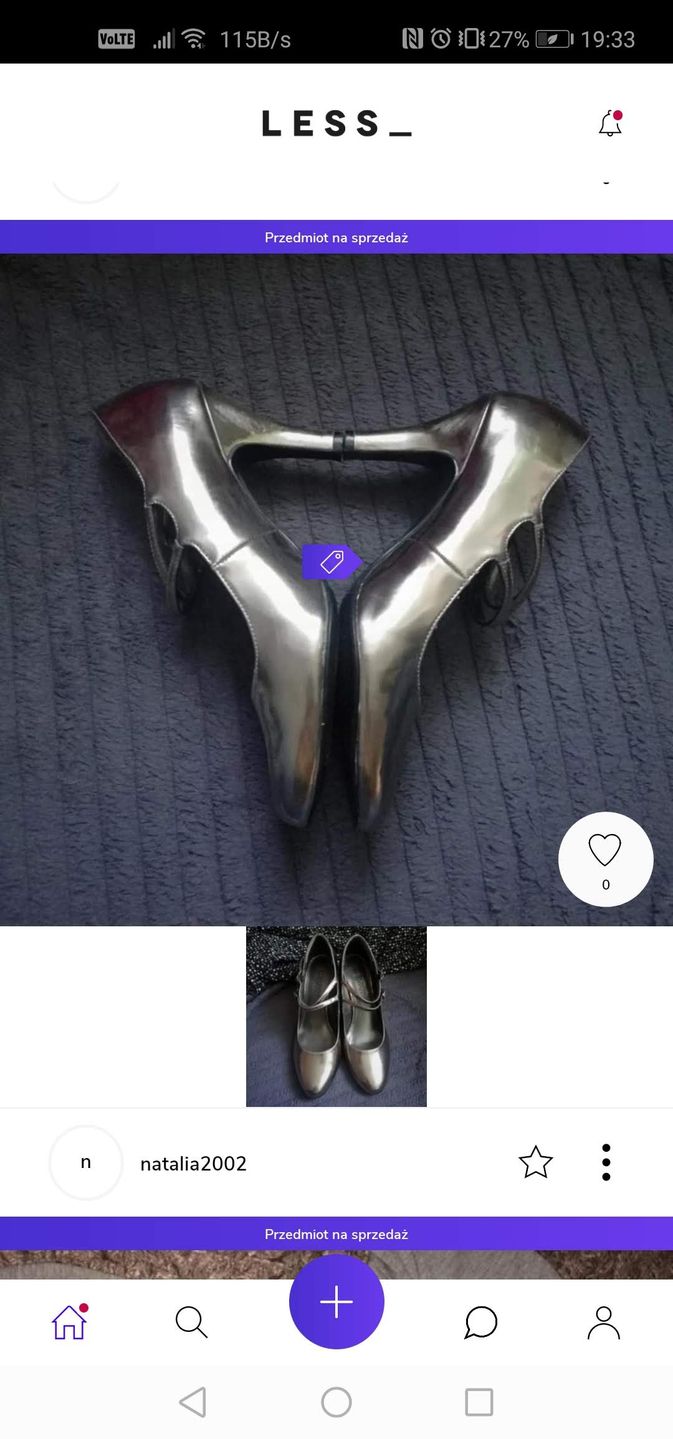The width and height of the screenshot is (673, 1439).
Task: Add a new item with plus button
Action: pos(336,1302)
